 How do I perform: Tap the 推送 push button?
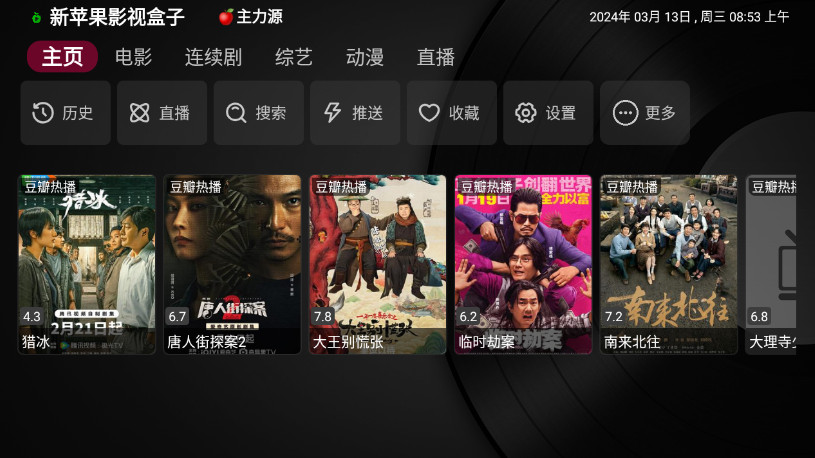point(354,113)
